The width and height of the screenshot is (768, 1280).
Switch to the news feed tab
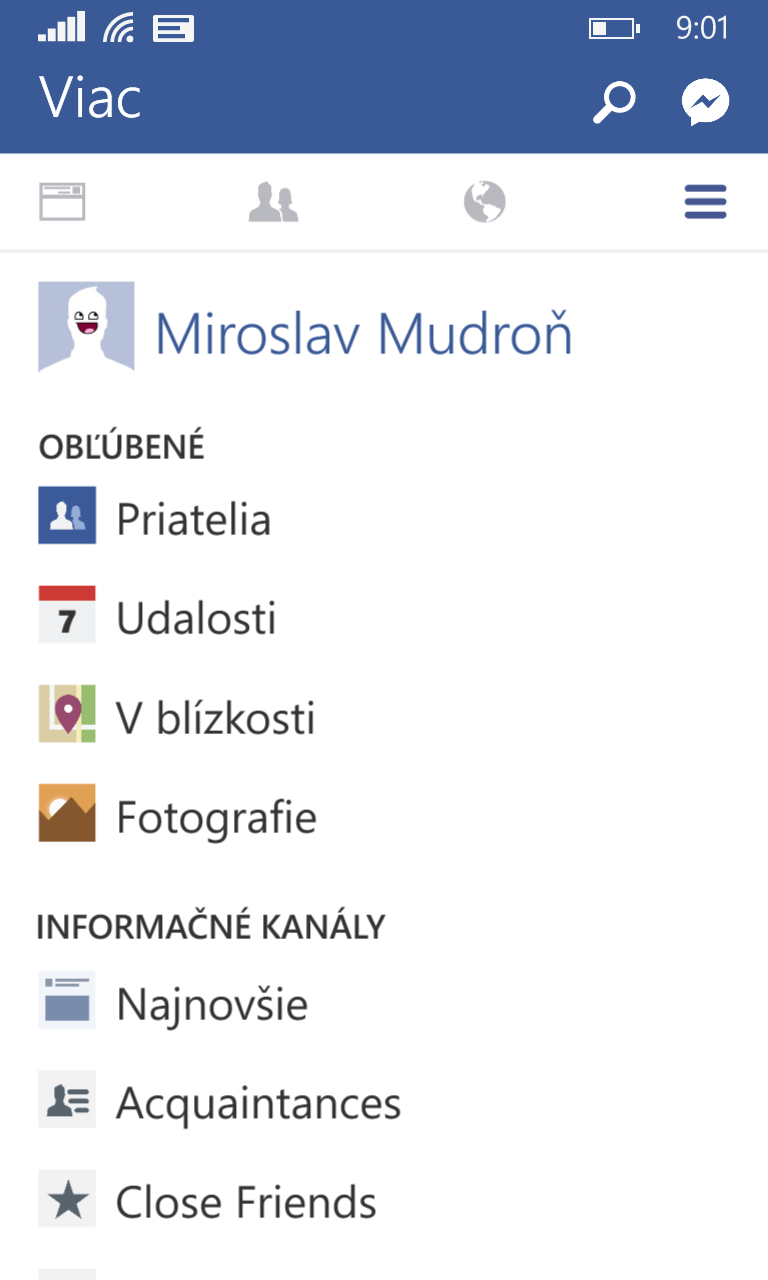click(x=62, y=202)
